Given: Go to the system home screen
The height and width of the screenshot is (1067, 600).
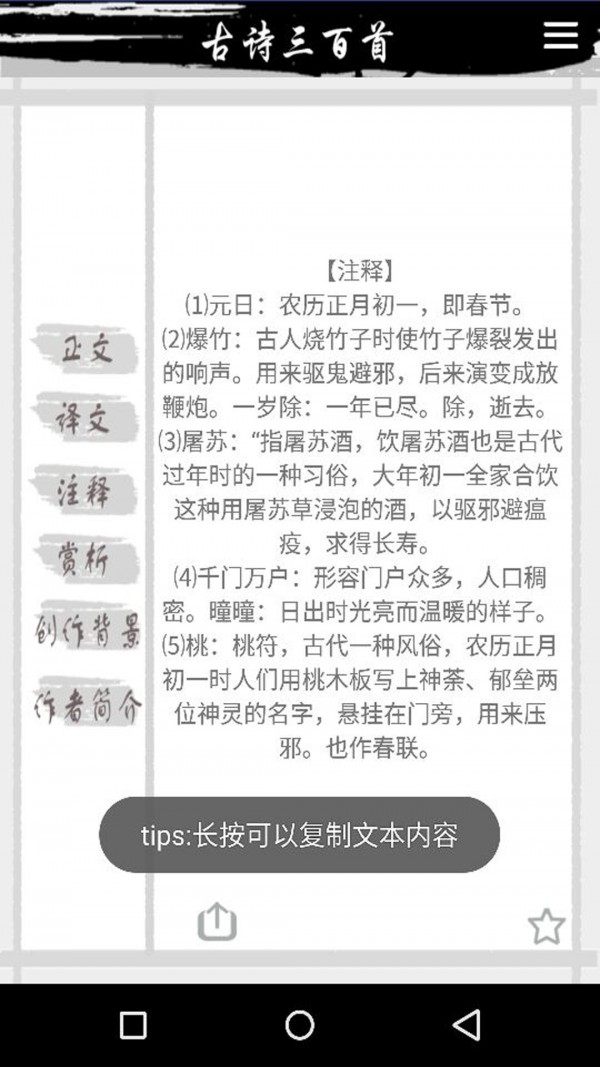Looking at the screenshot, I should pos(299,1025).
